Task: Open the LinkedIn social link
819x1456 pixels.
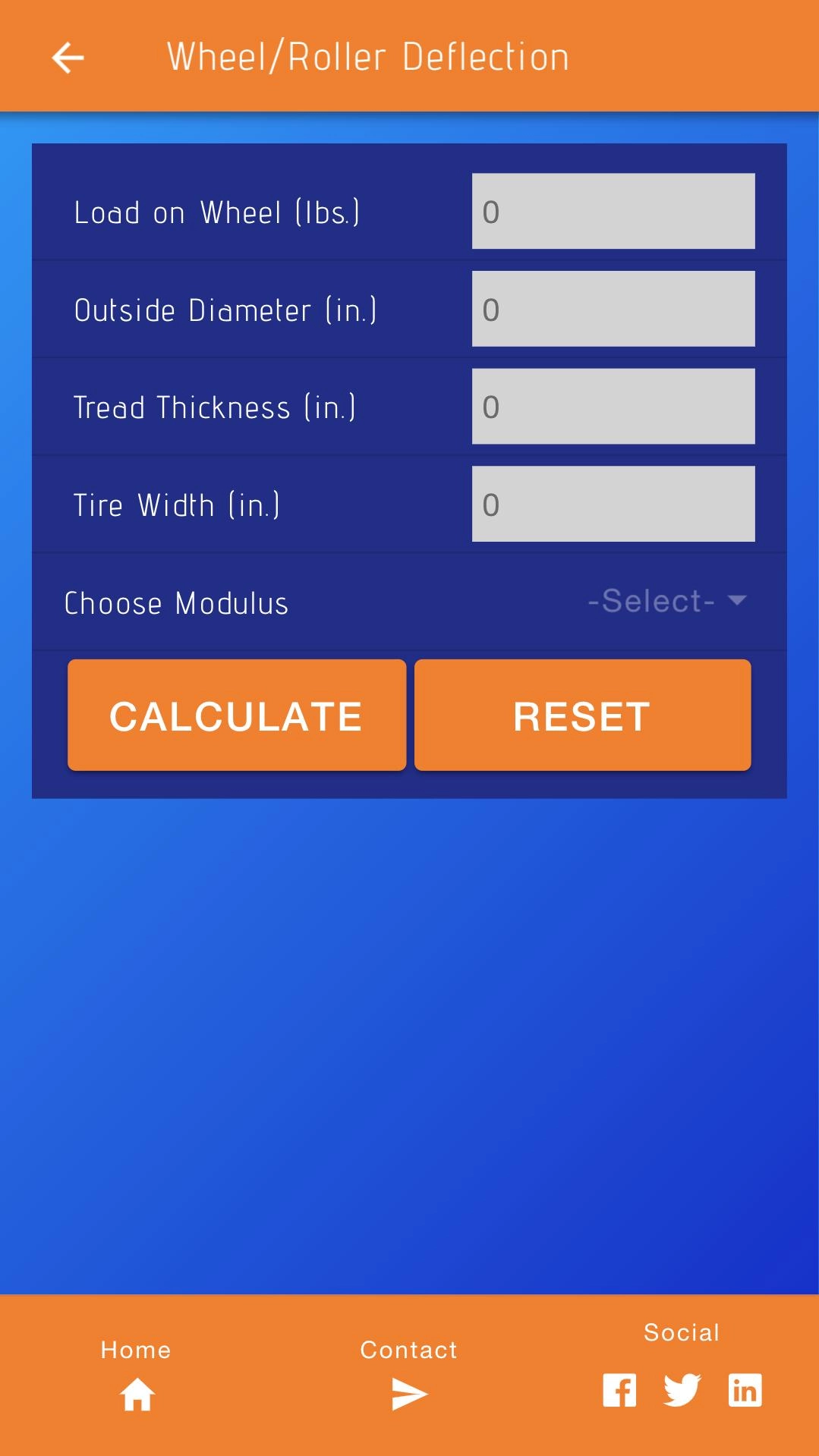Action: [745, 1390]
